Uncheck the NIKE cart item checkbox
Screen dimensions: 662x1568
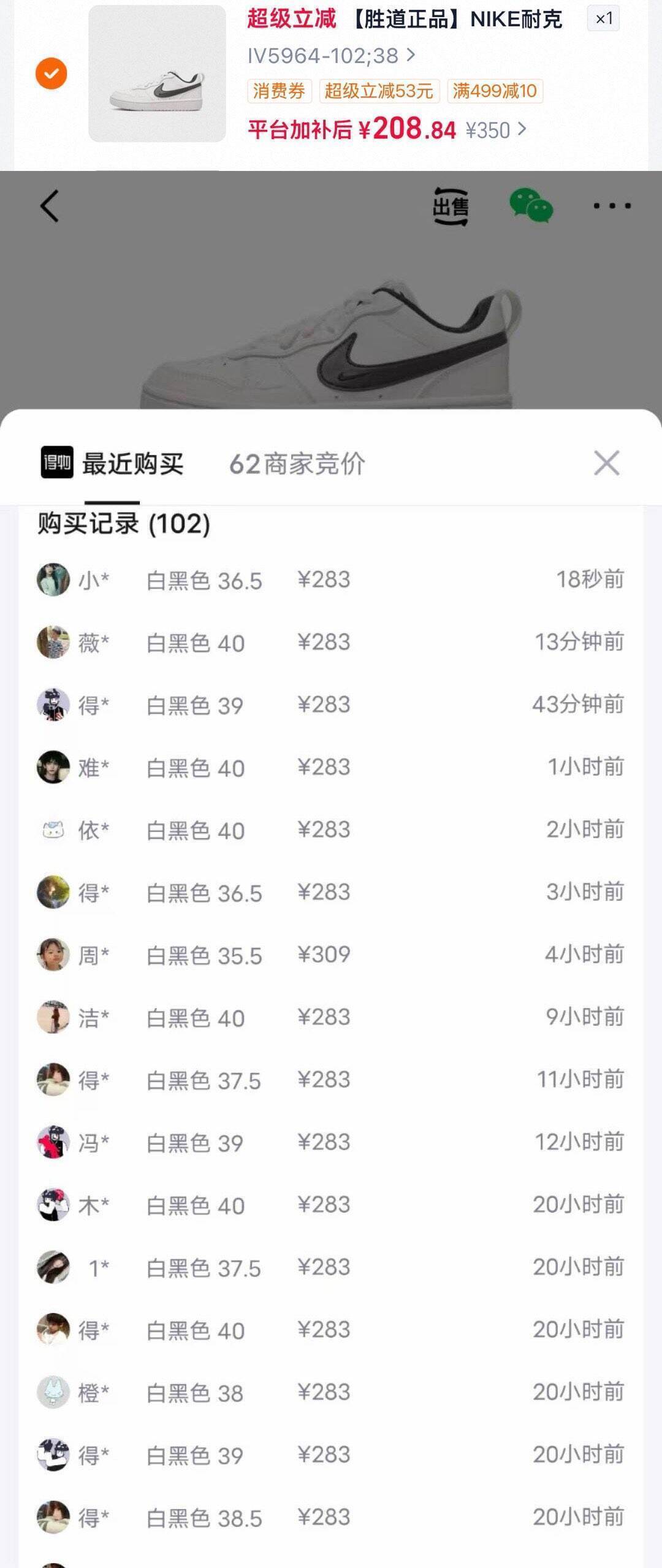click(x=51, y=74)
